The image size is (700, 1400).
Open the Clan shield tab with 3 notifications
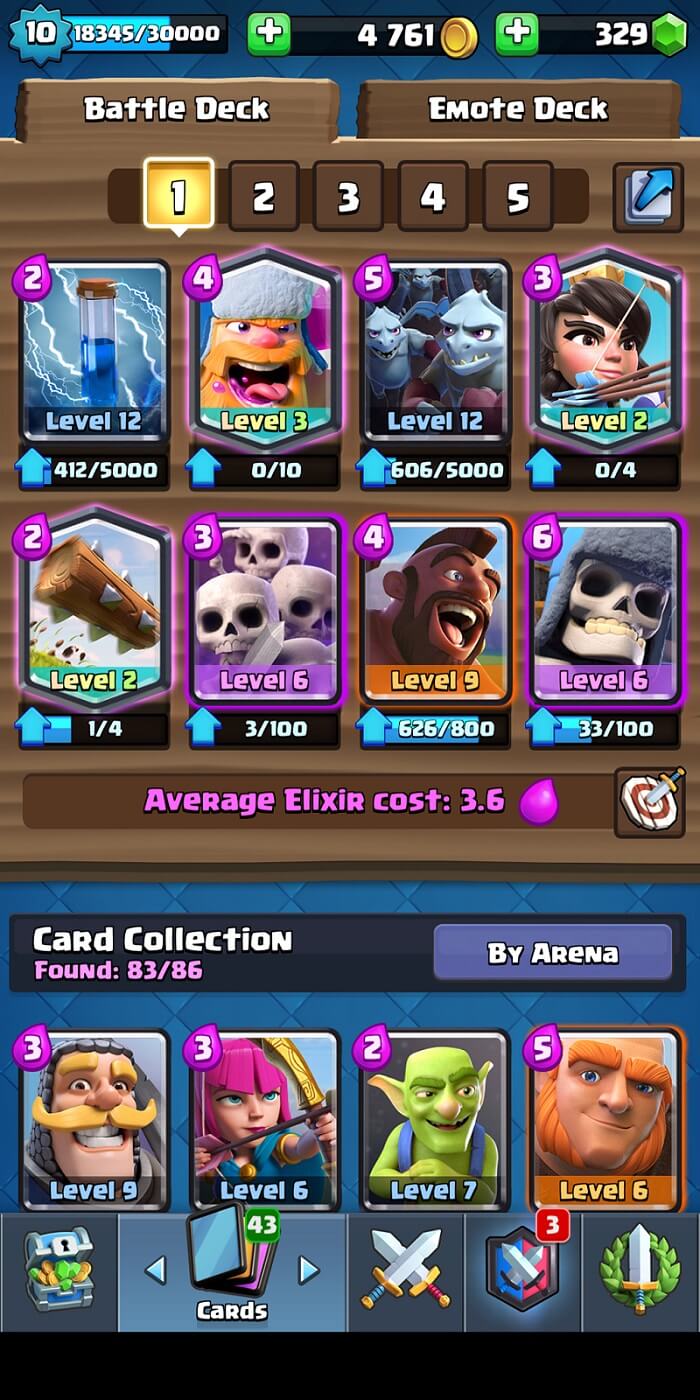click(x=521, y=1272)
